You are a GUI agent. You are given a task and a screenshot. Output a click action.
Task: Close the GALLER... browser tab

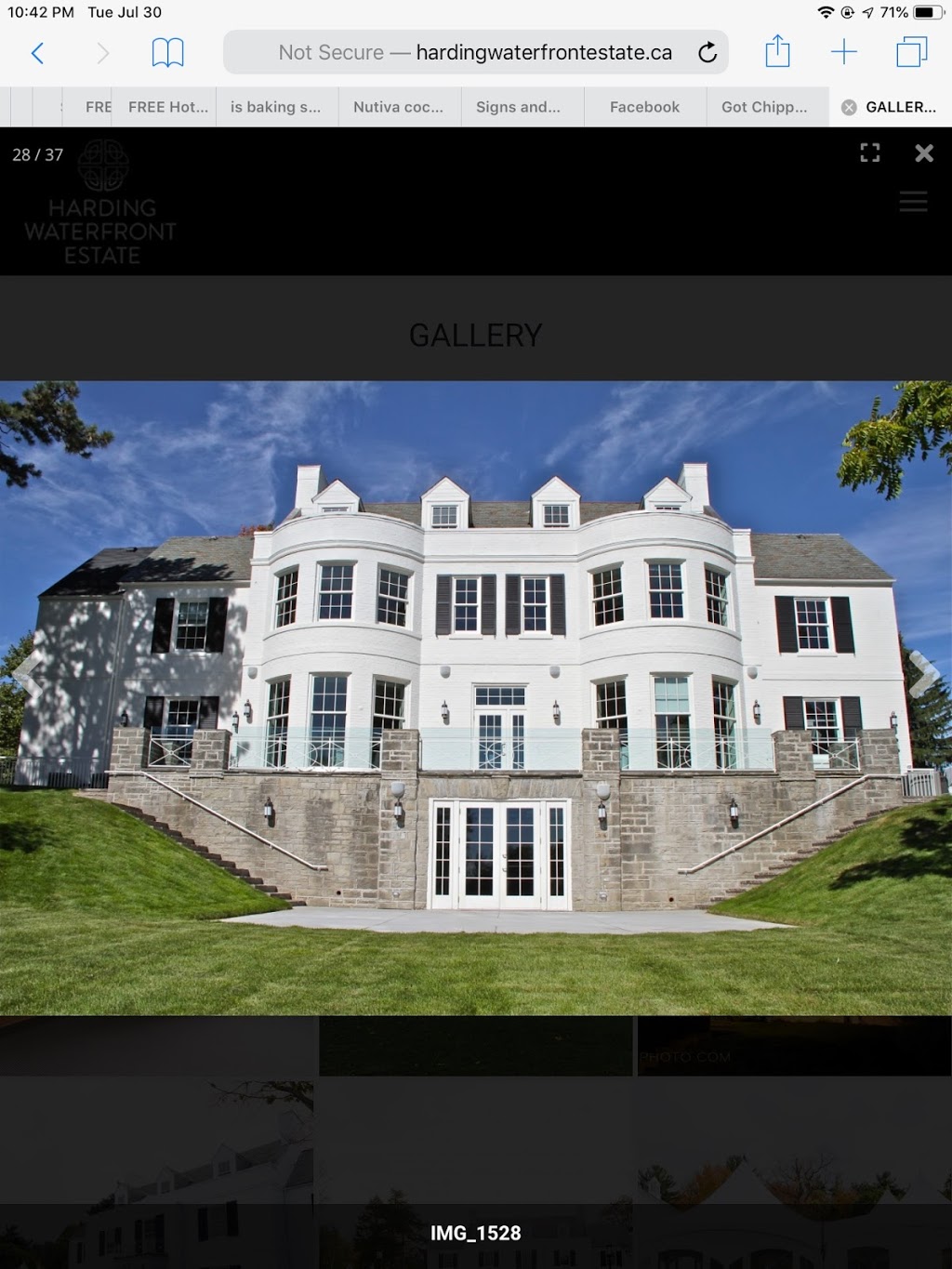coord(849,107)
